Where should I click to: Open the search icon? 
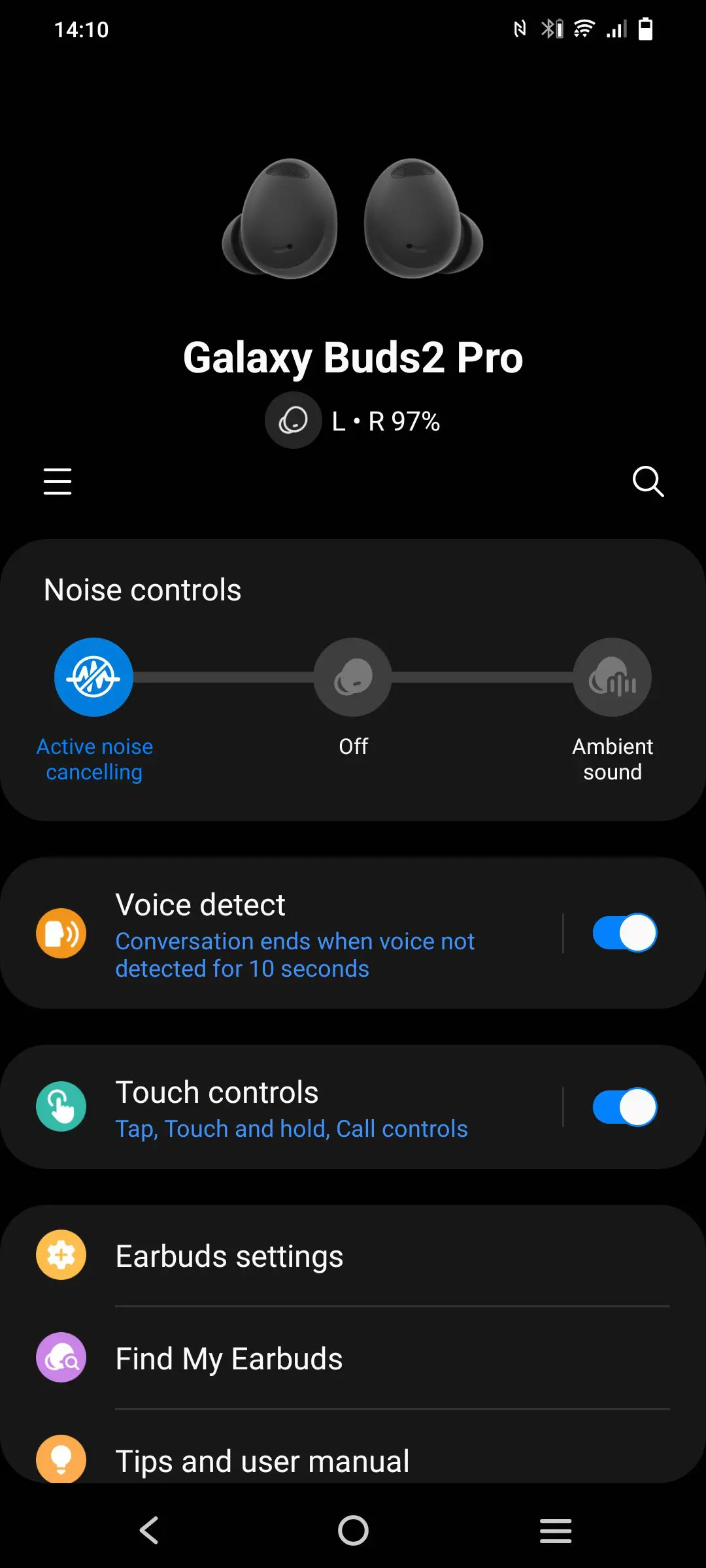tap(648, 482)
